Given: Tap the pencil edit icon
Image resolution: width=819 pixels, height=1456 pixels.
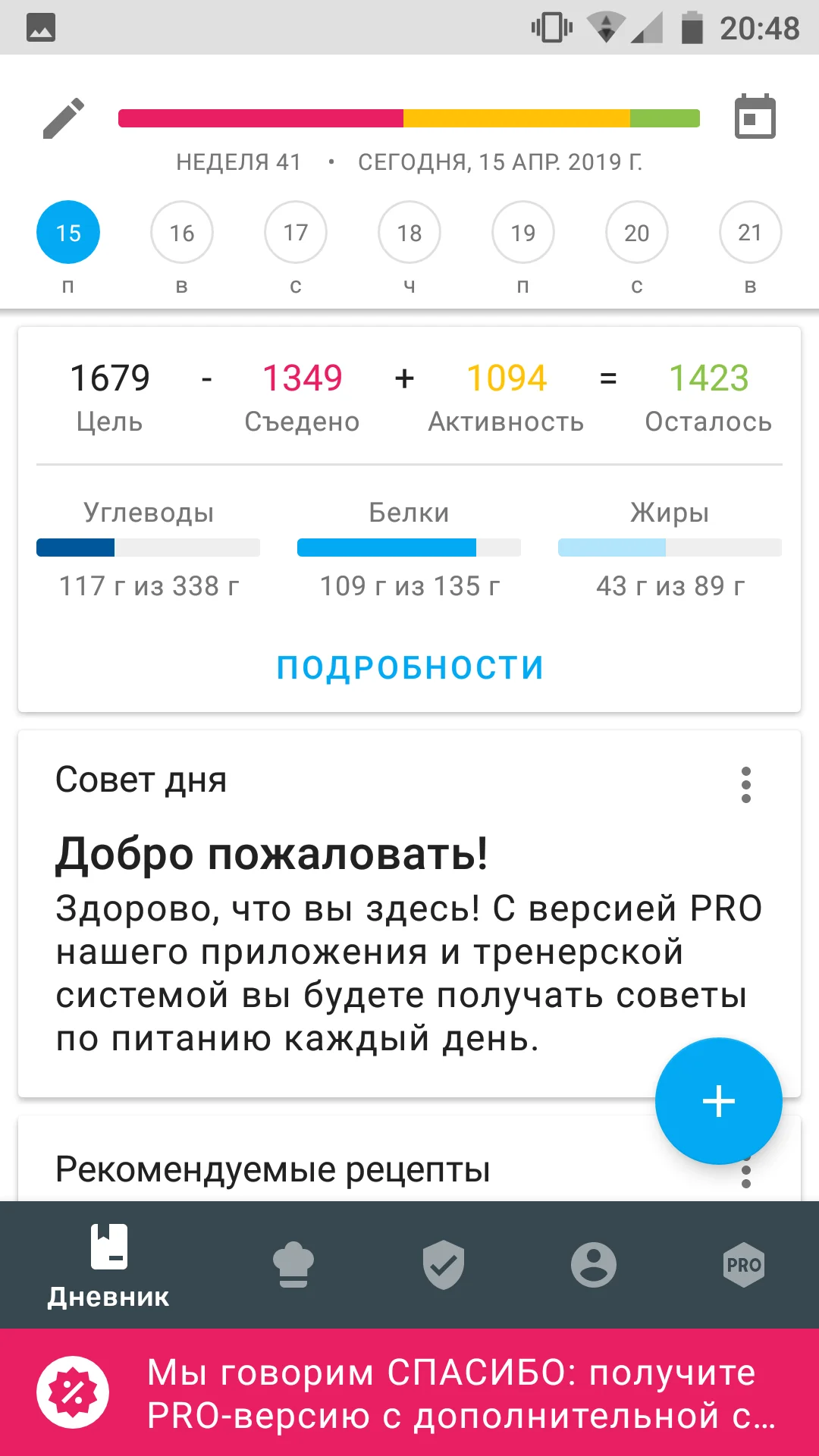Looking at the screenshot, I should tap(64, 118).
